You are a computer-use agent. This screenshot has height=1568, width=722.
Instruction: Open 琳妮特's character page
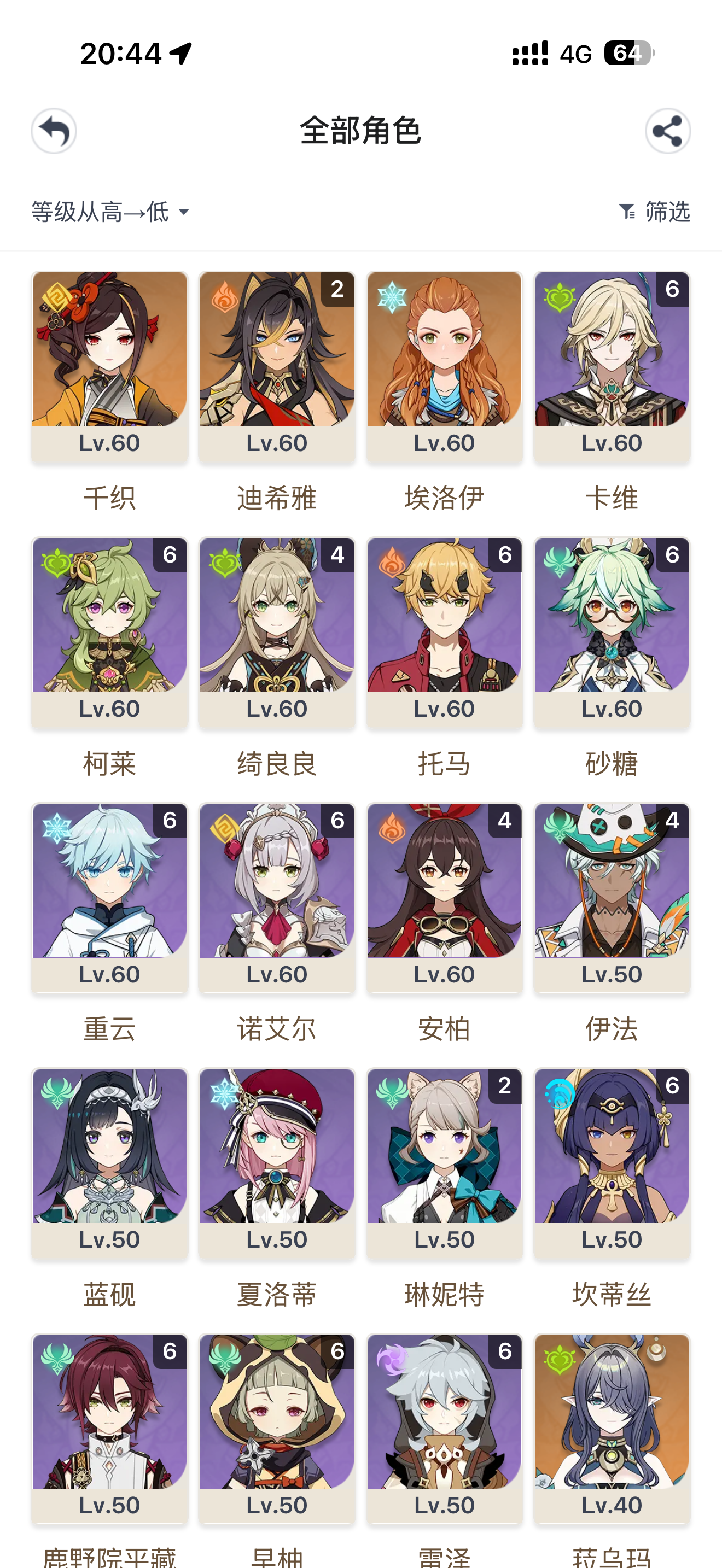(x=444, y=1163)
